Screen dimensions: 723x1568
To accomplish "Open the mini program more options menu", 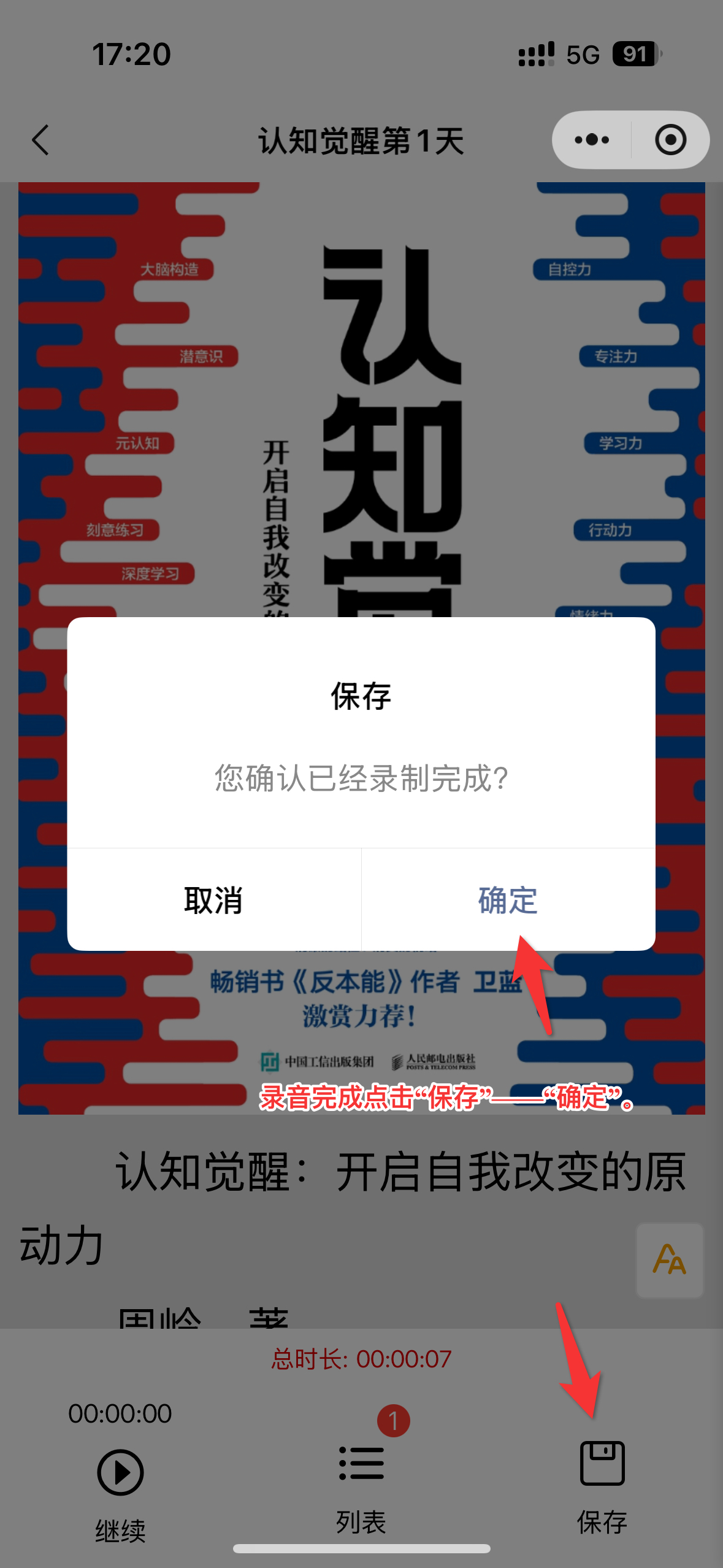I will coord(592,140).
